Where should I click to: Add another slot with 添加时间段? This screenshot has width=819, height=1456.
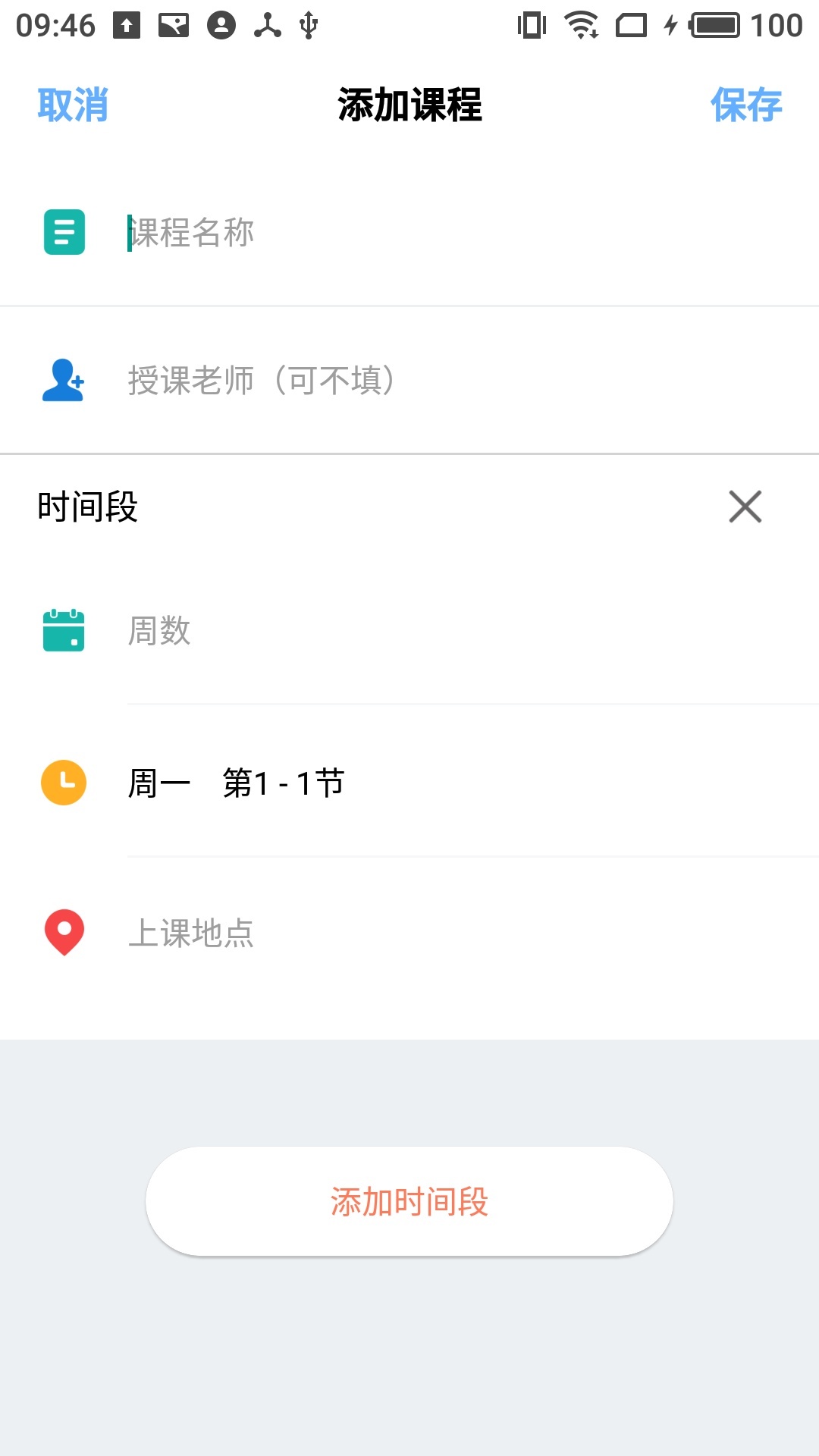tap(409, 1201)
